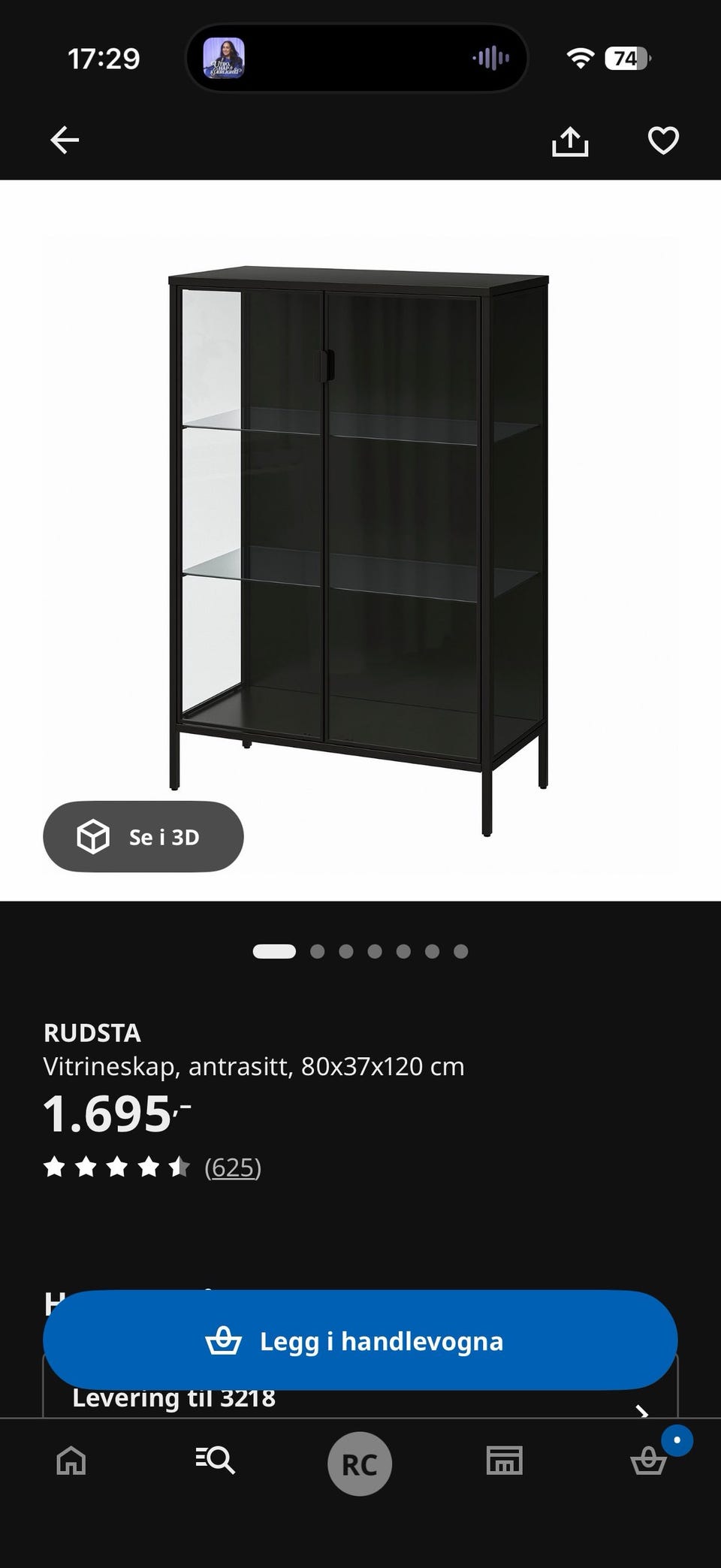Share this RUDSTA product
Viewport: 721px width, 1568px height.
coord(570,140)
